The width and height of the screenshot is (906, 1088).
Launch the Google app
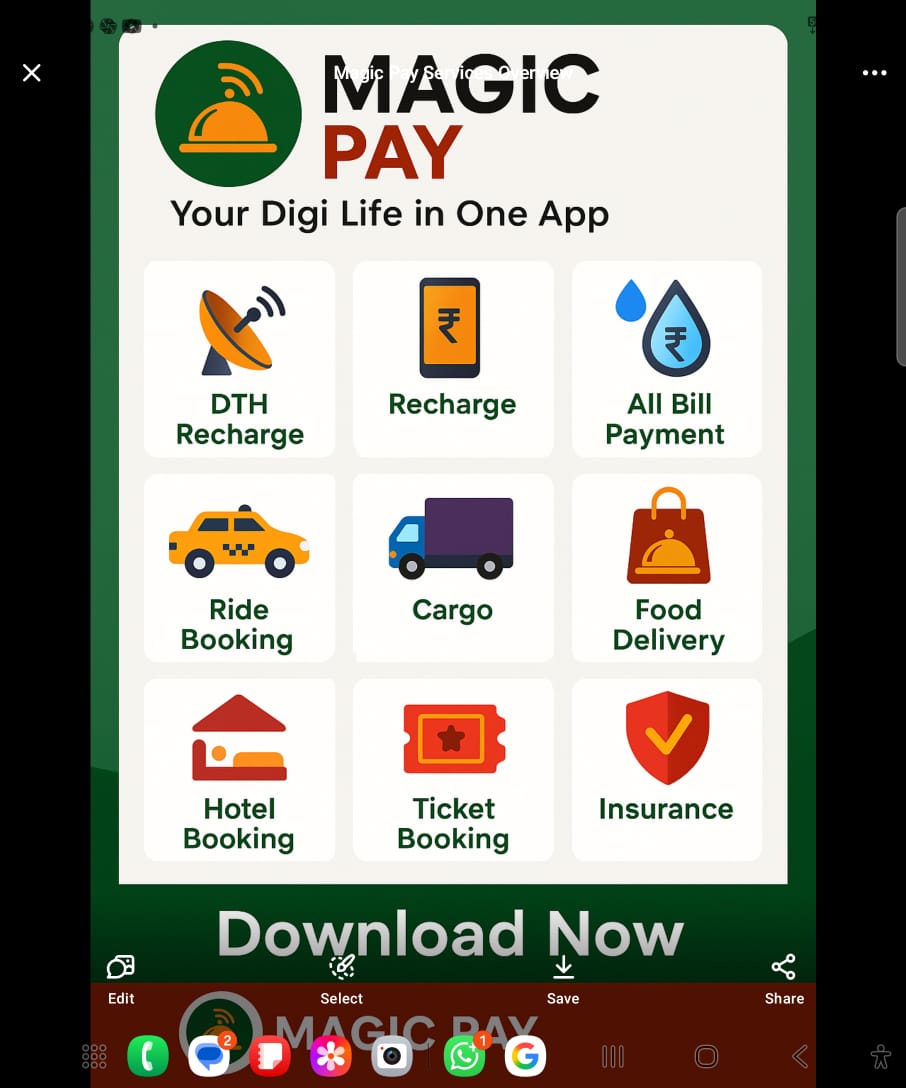point(525,1056)
